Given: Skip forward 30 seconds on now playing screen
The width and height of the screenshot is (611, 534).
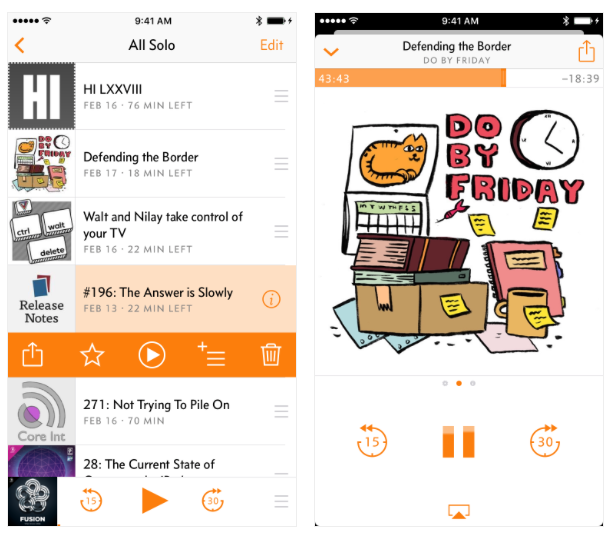Looking at the screenshot, I should (546, 441).
